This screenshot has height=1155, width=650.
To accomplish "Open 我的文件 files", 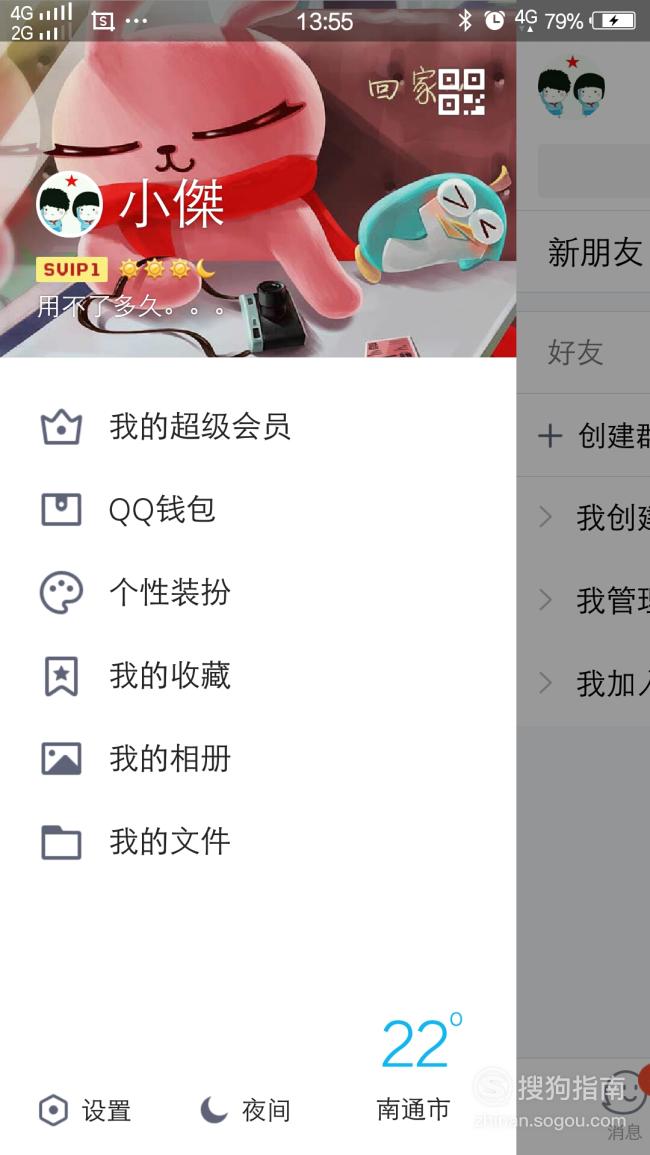I will [x=258, y=841].
